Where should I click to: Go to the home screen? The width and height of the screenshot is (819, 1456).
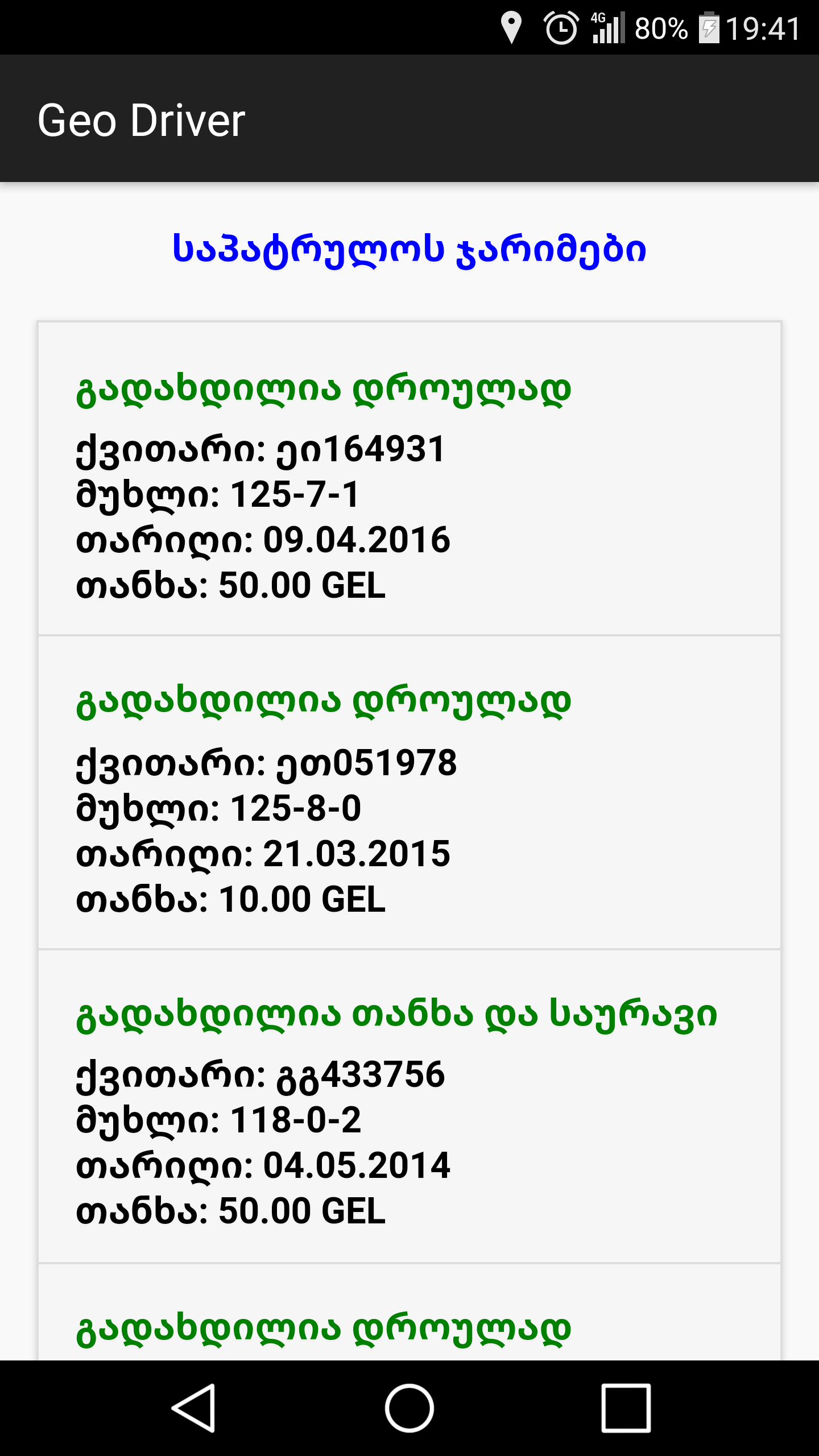409,1408
